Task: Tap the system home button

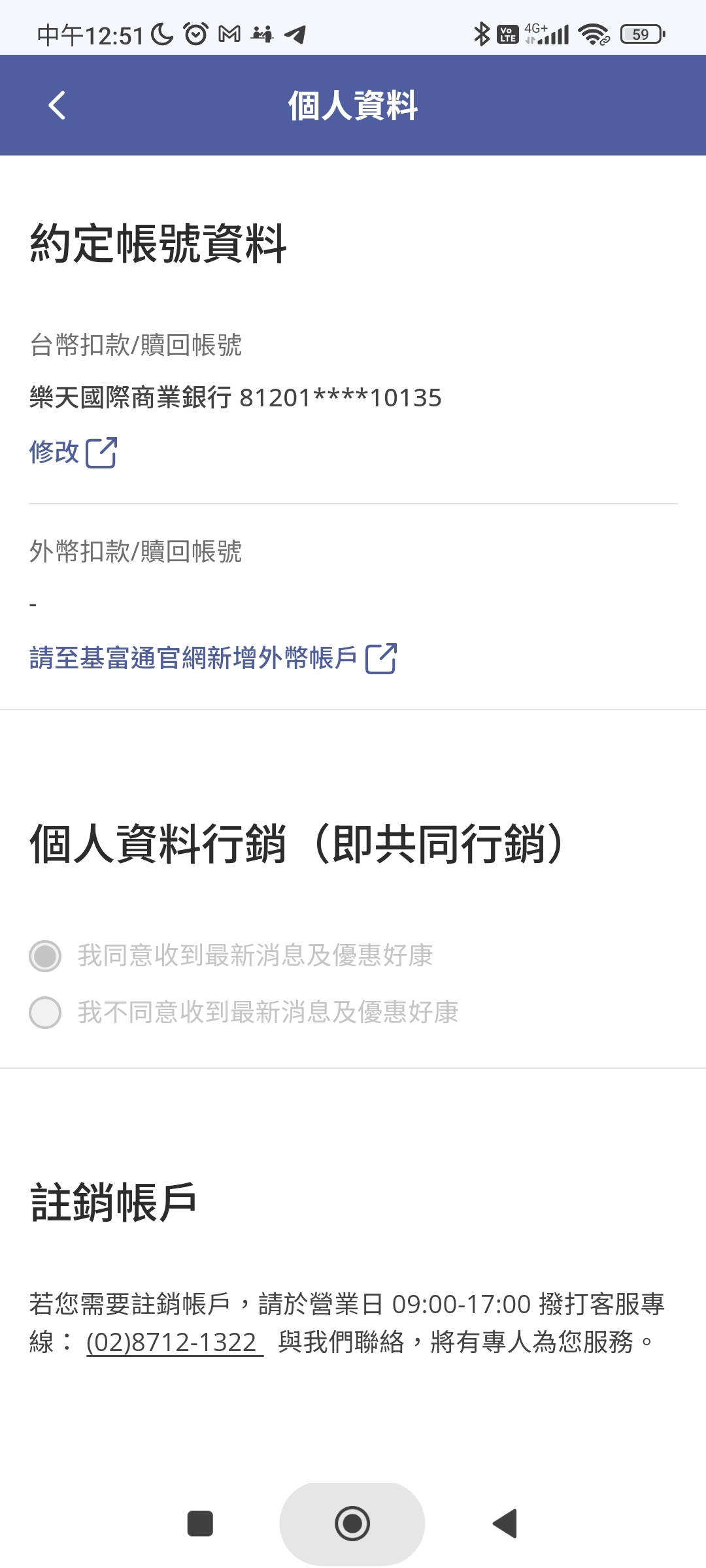Action: [x=352, y=1524]
